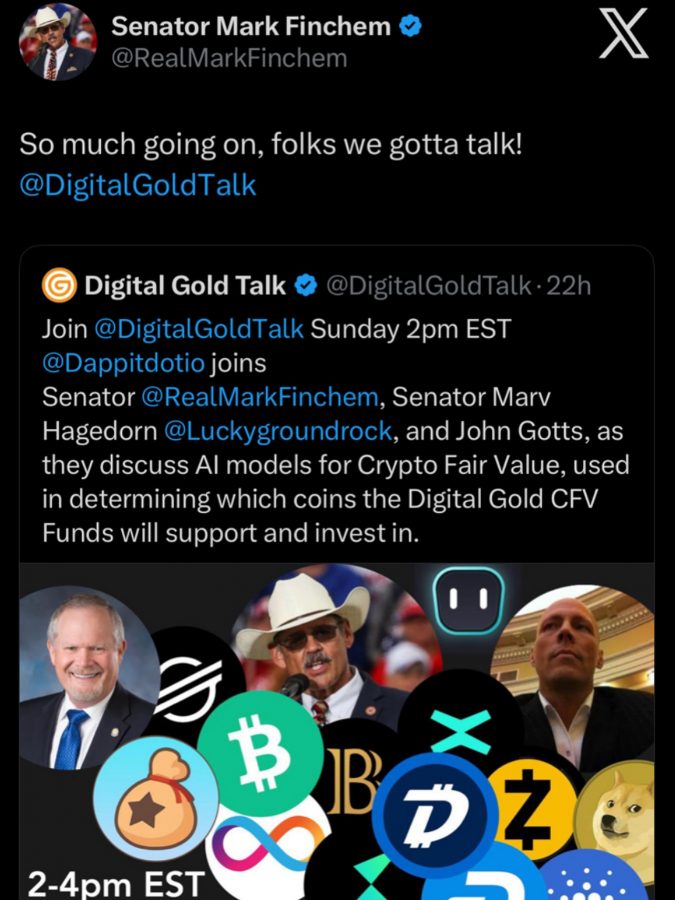Image resolution: width=675 pixels, height=900 pixels.
Task: Open Senator Mark Finchem's profile avatar
Action: coord(58,42)
